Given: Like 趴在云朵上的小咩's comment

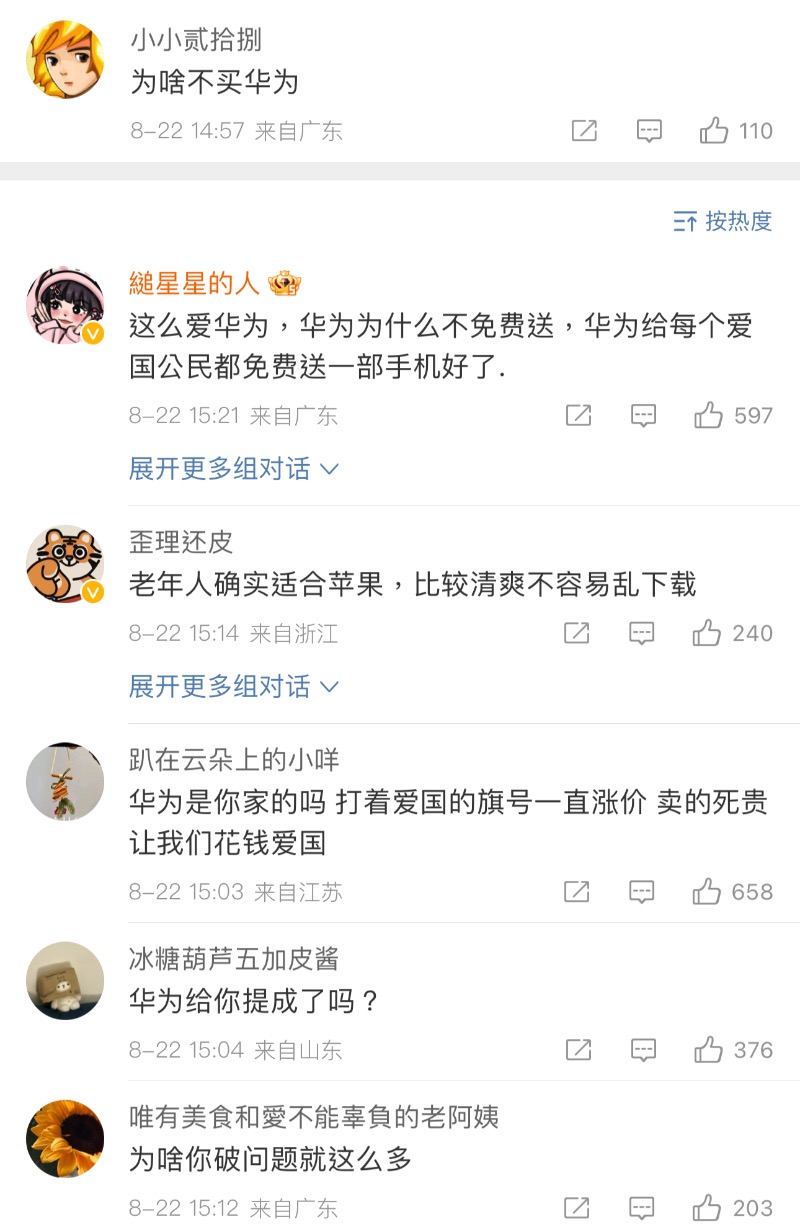Looking at the screenshot, I should [707, 892].
